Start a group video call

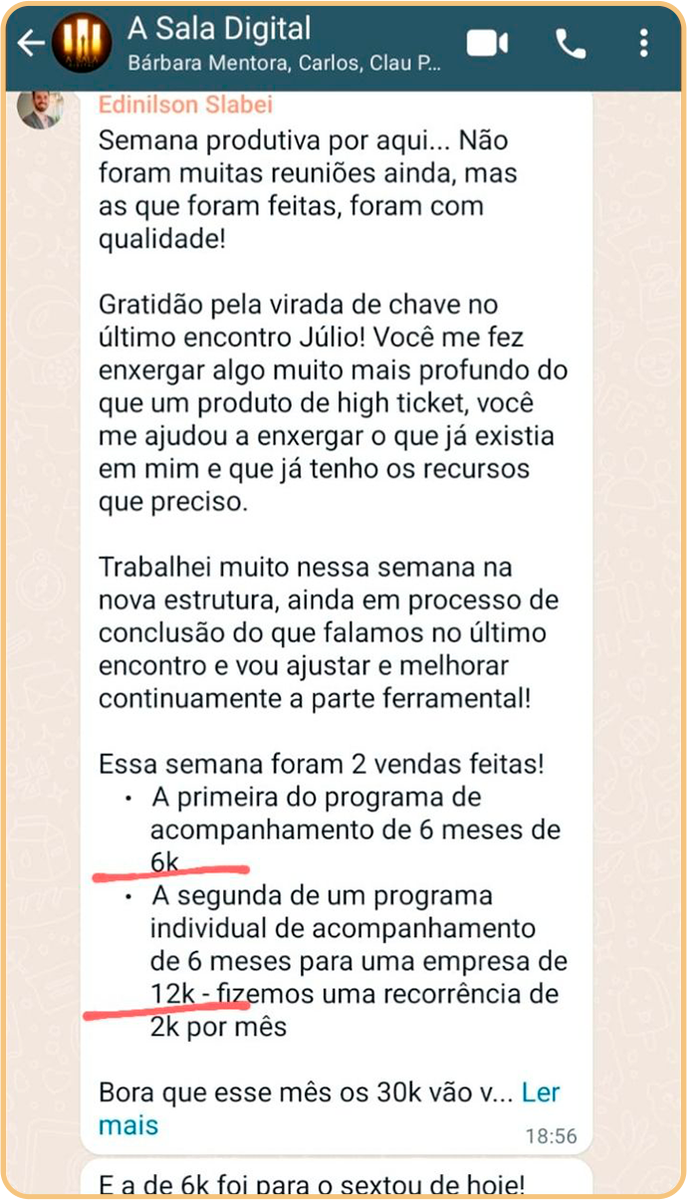click(x=488, y=44)
